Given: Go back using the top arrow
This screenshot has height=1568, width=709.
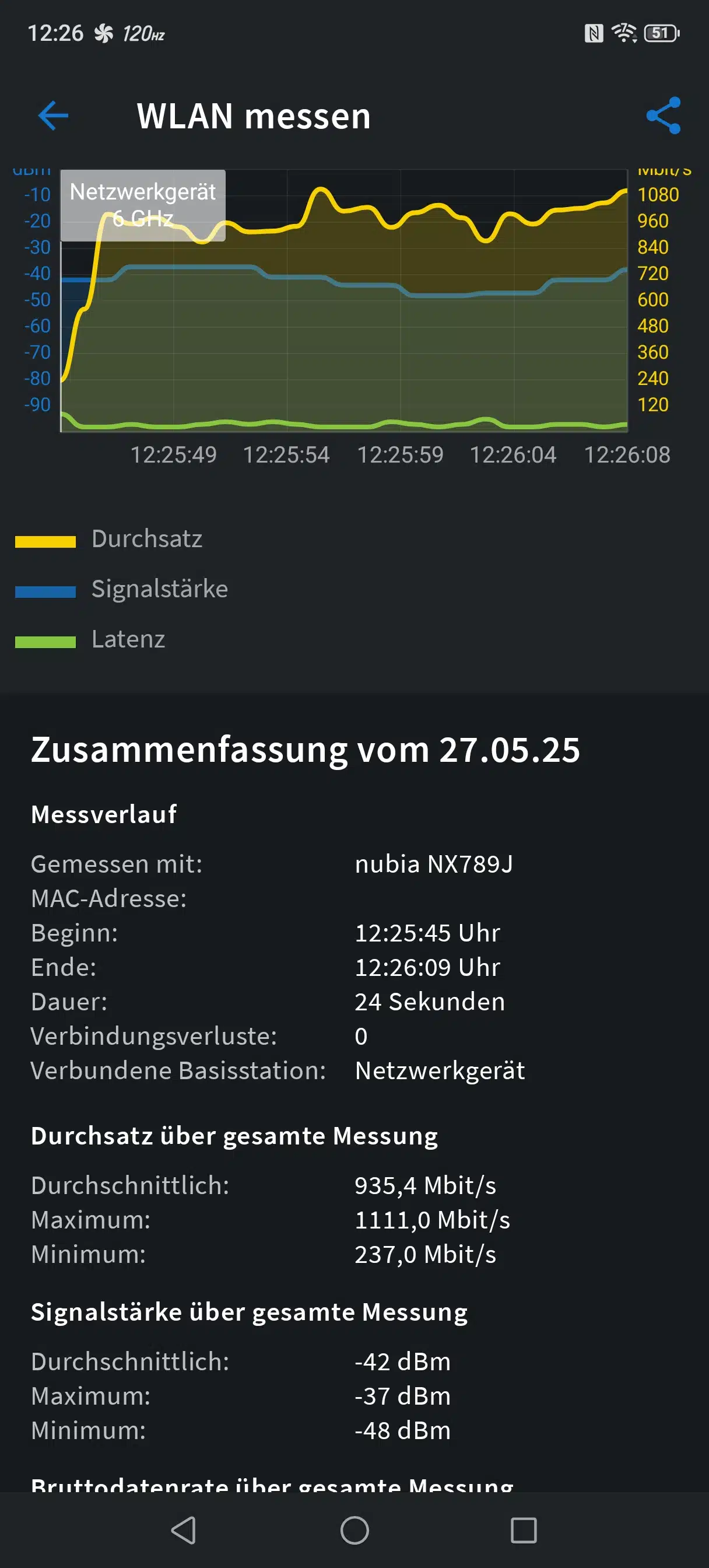Looking at the screenshot, I should (x=53, y=116).
